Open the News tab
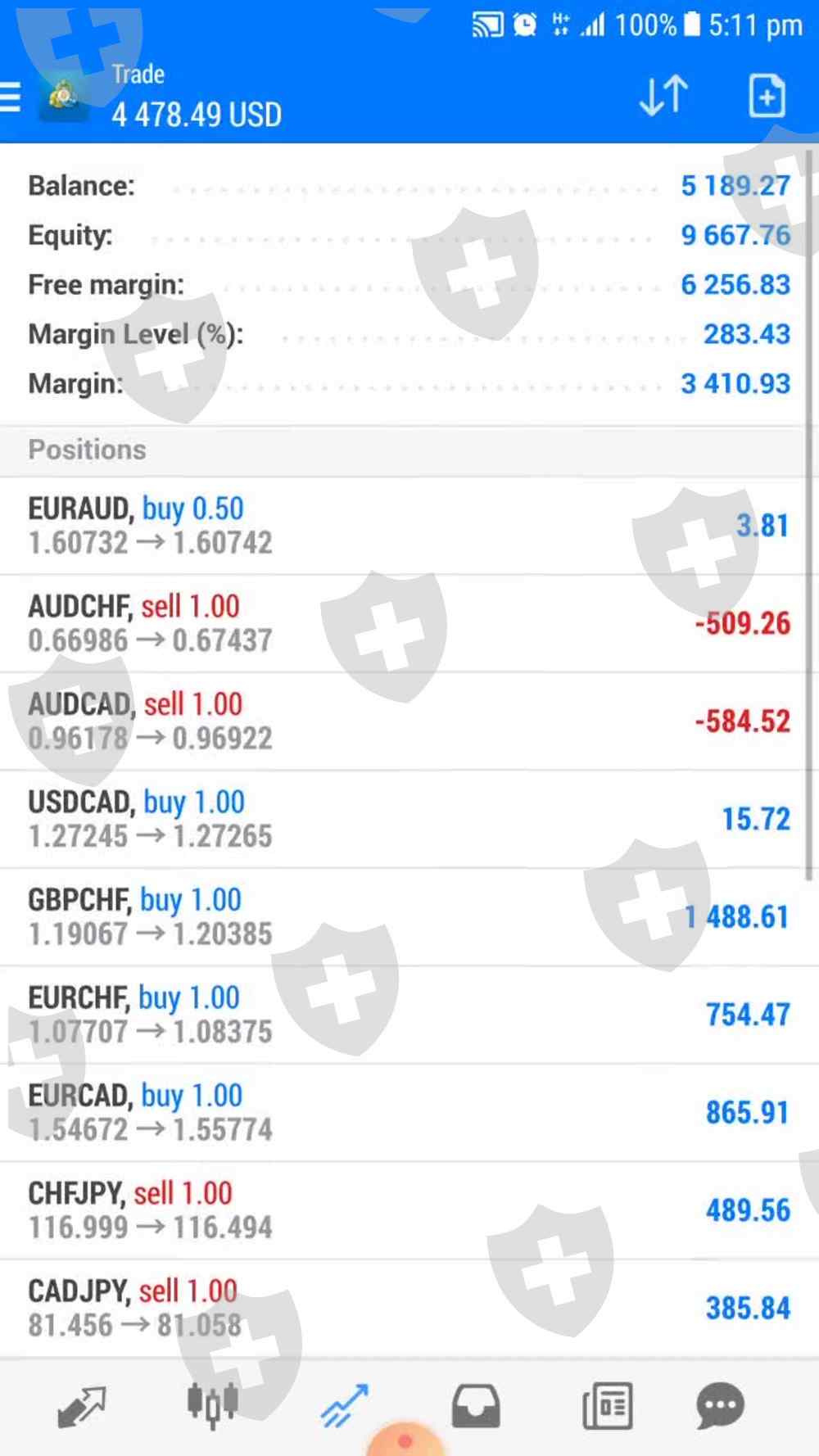The image size is (819, 1456). pyautogui.click(x=607, y=1407)
